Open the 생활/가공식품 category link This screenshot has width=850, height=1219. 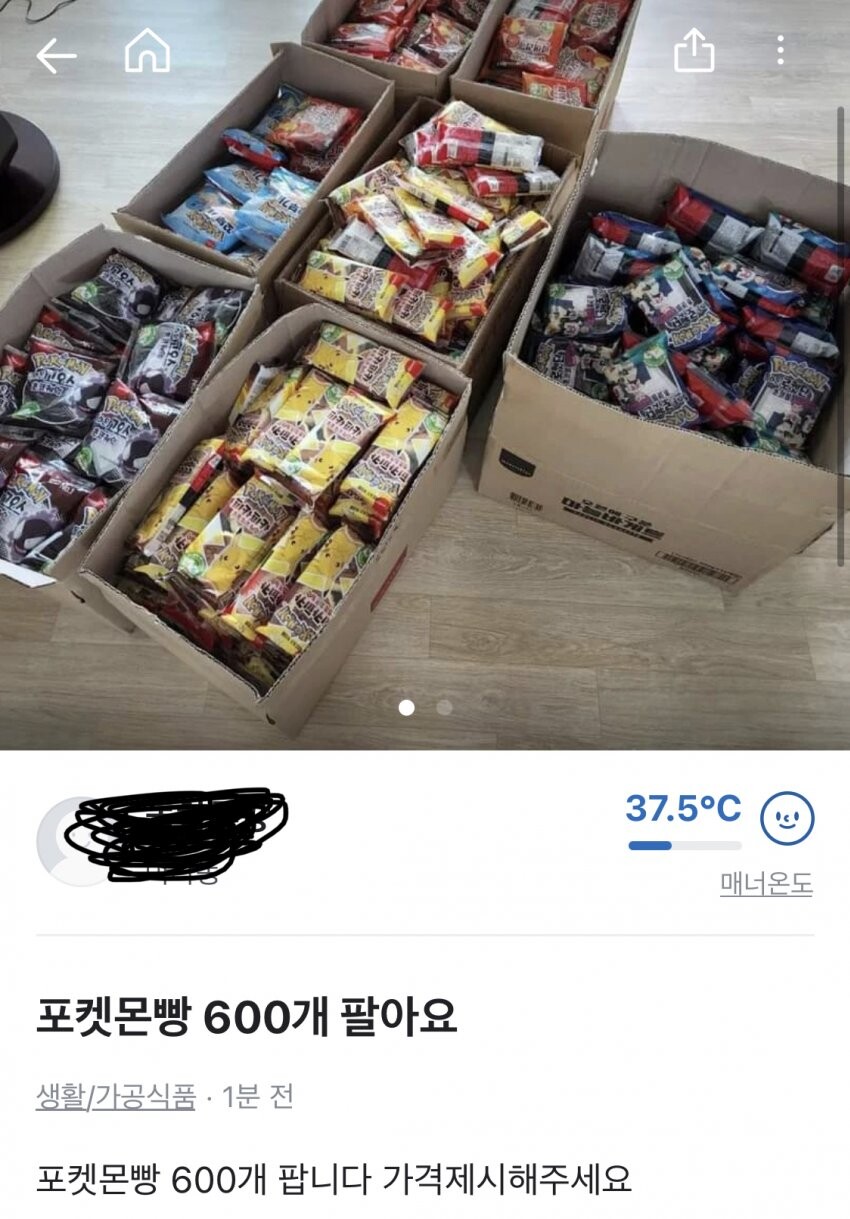point(116,1097)
